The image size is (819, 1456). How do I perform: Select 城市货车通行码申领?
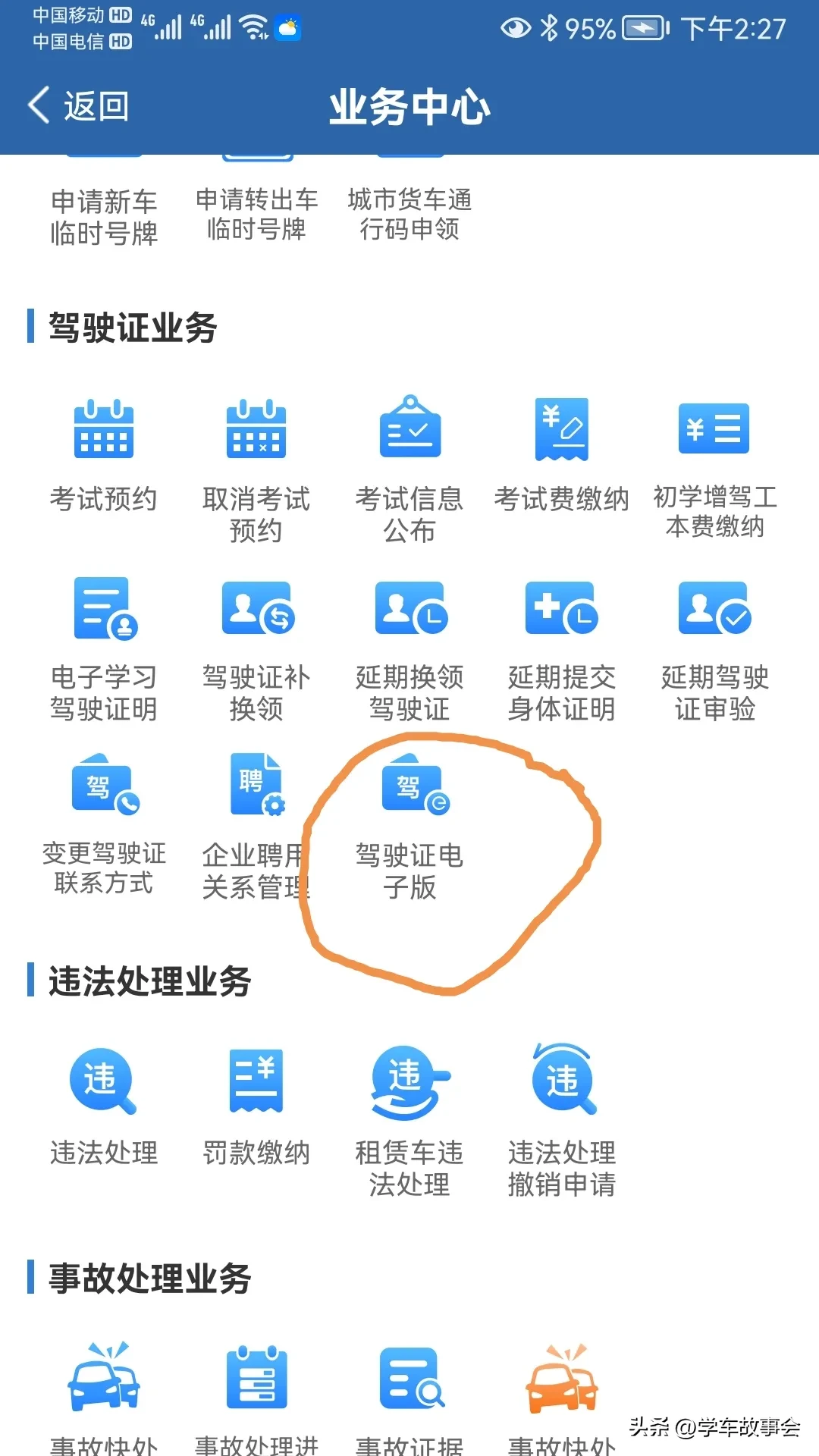coord(409,214)
